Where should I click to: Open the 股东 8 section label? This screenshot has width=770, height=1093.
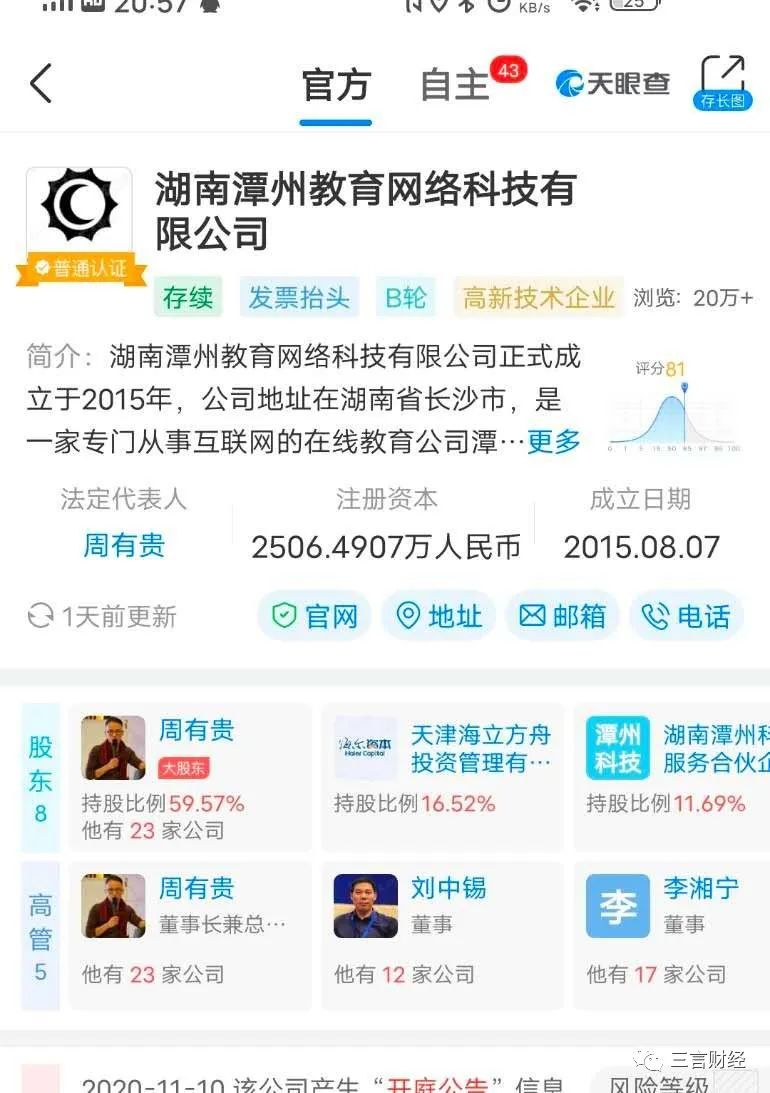click(40, 778)
